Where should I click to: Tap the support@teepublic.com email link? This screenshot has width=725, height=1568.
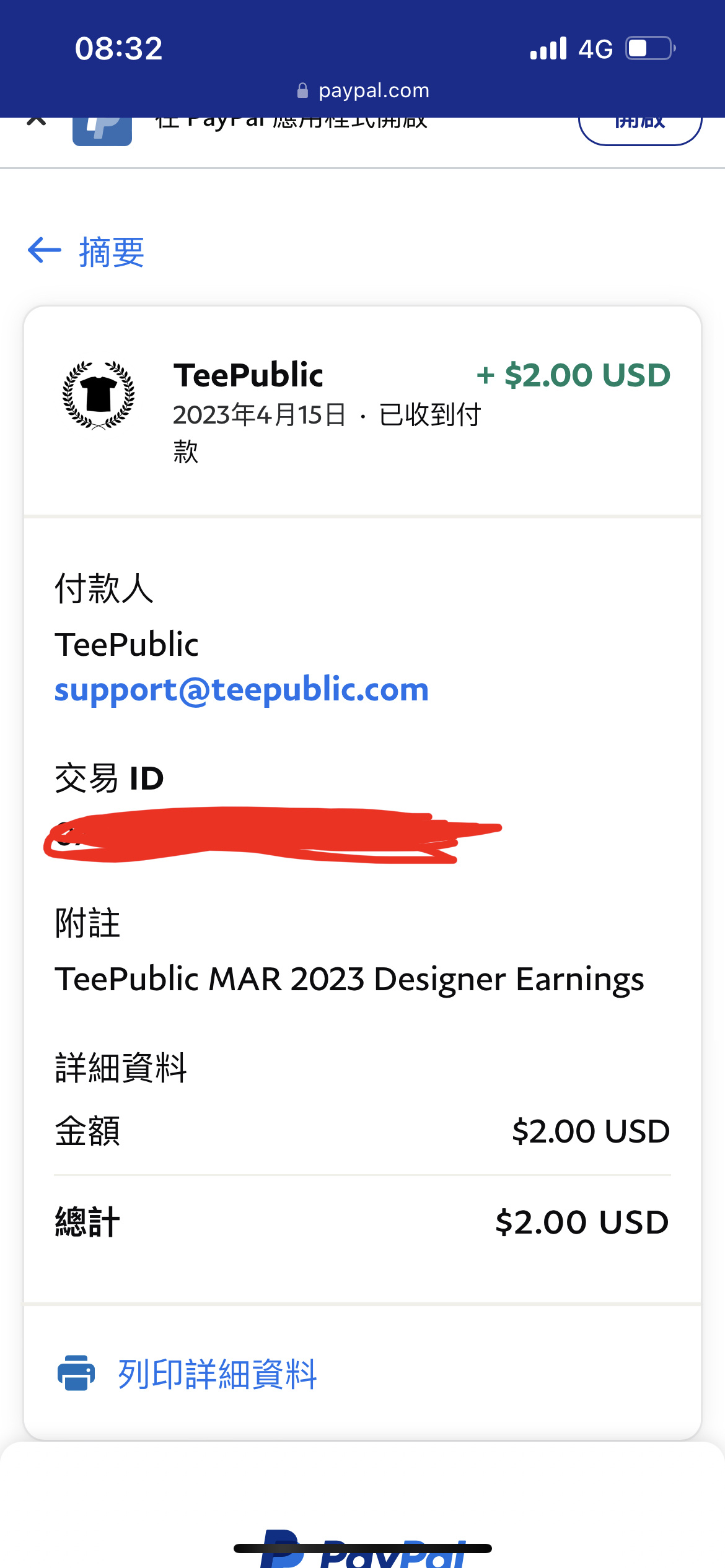click(x=242, y=689)
